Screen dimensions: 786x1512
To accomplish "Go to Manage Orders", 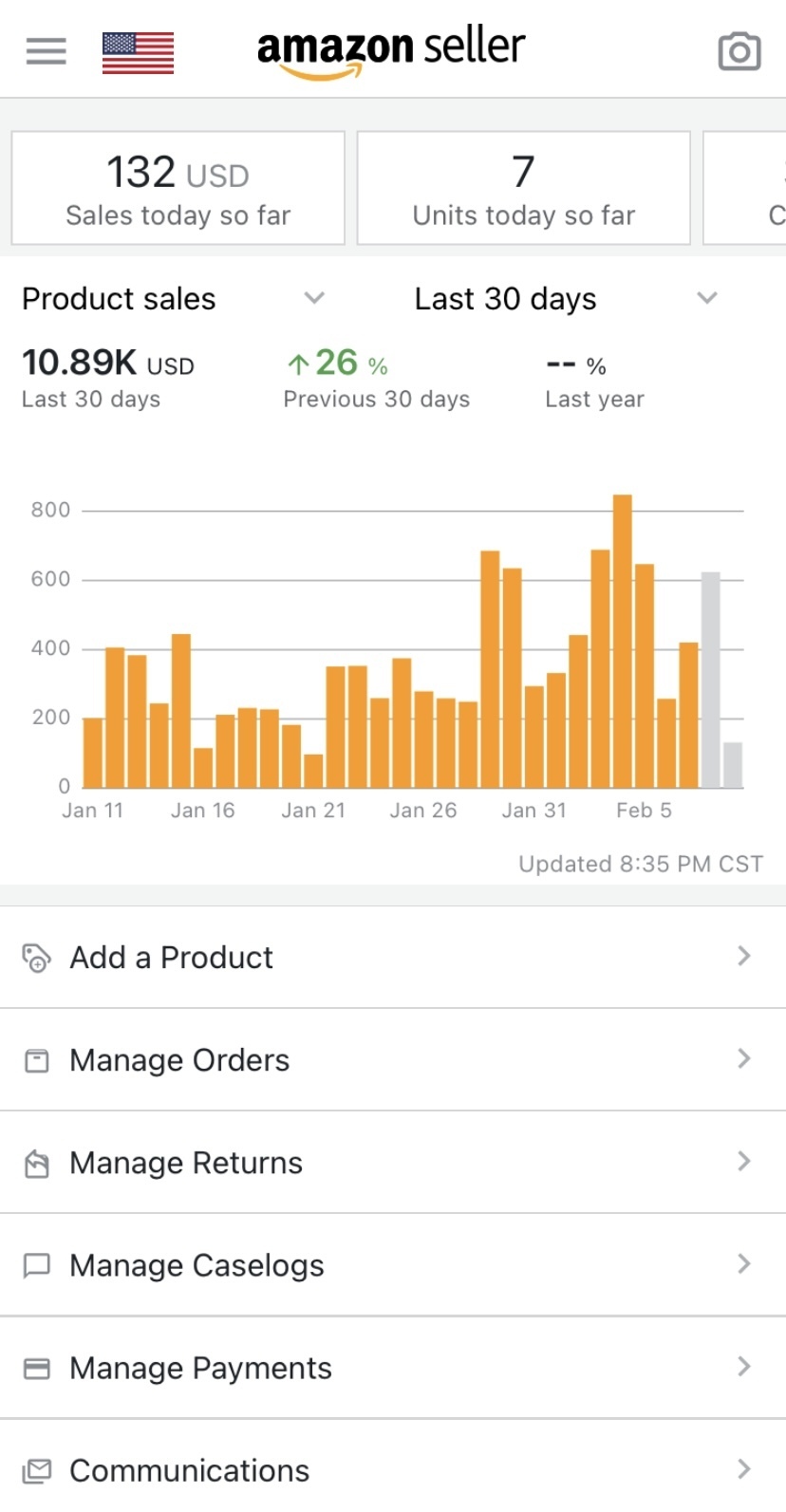I will pos(392,1059).
